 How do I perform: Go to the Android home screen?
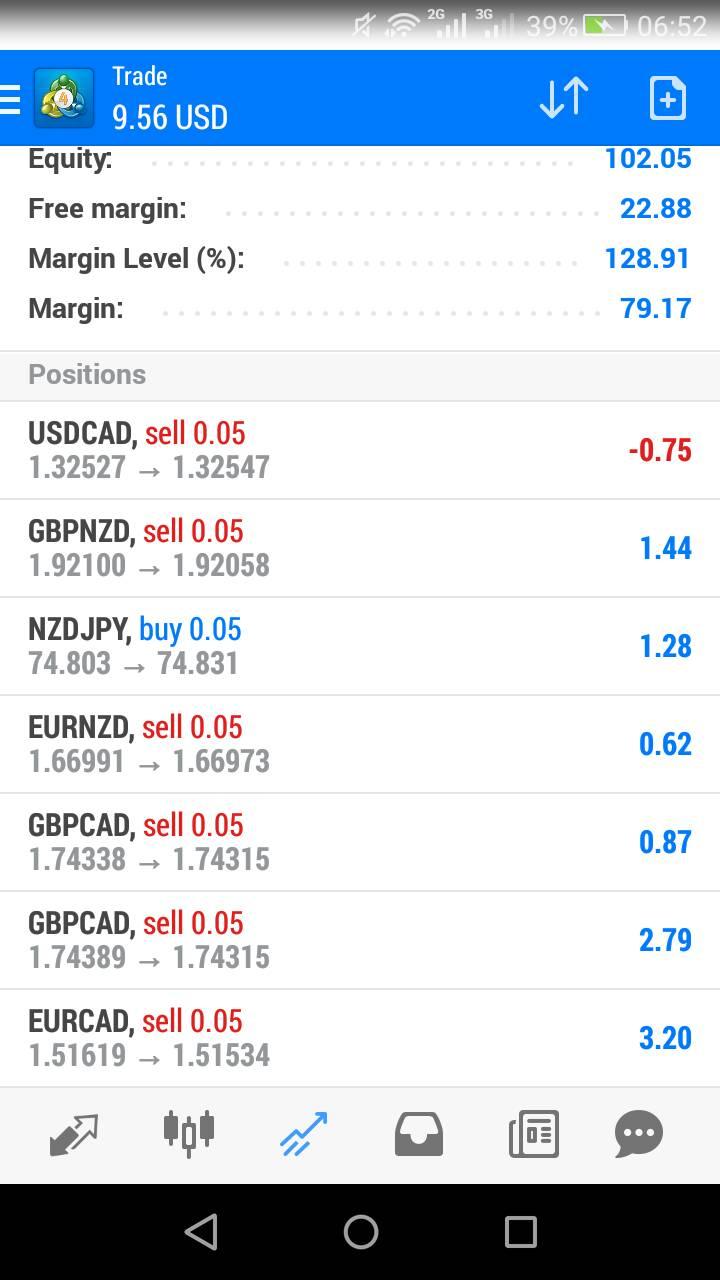pyautogui.click(x=360, y=1232)
